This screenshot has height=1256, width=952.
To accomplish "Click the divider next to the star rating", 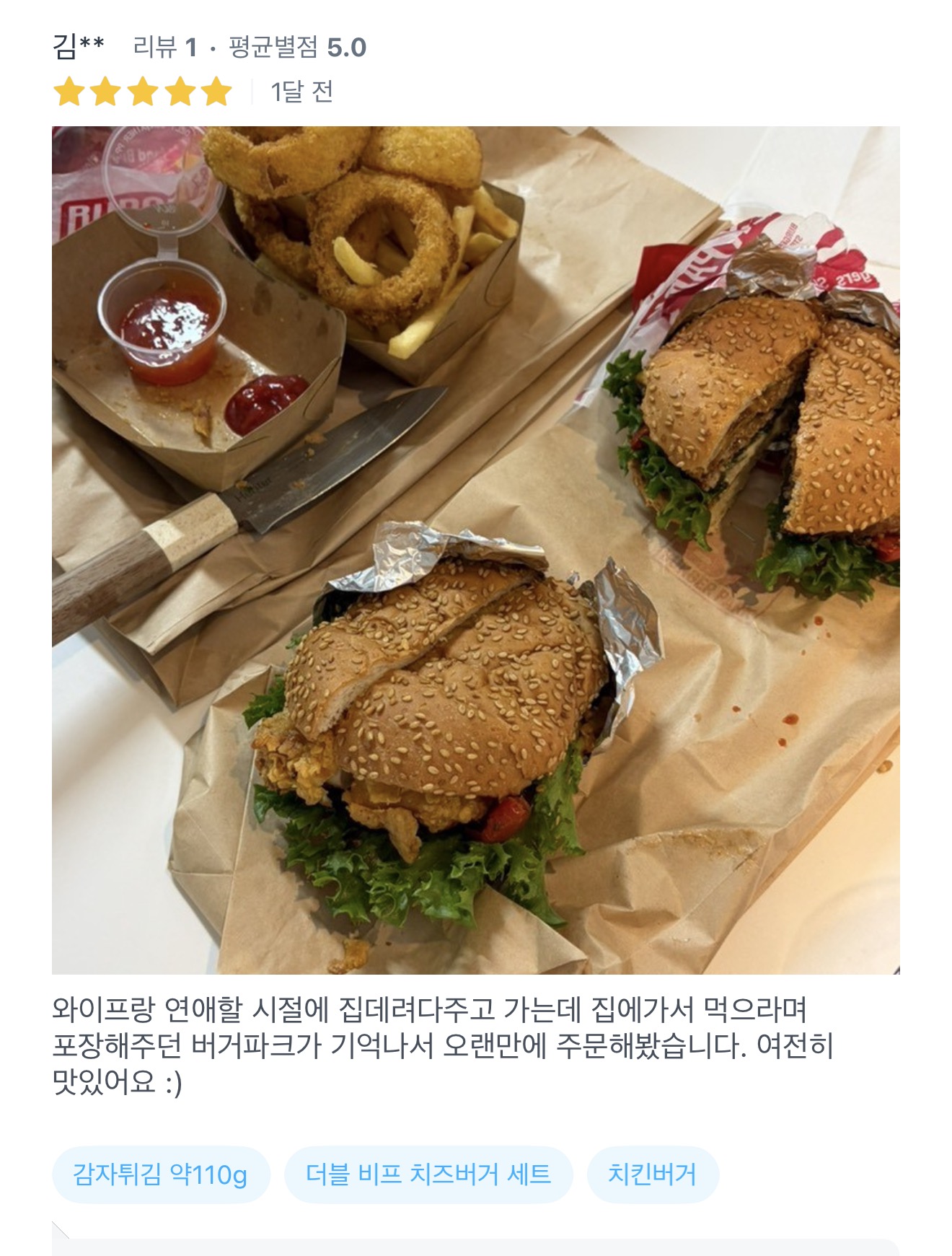I will 252,92.
